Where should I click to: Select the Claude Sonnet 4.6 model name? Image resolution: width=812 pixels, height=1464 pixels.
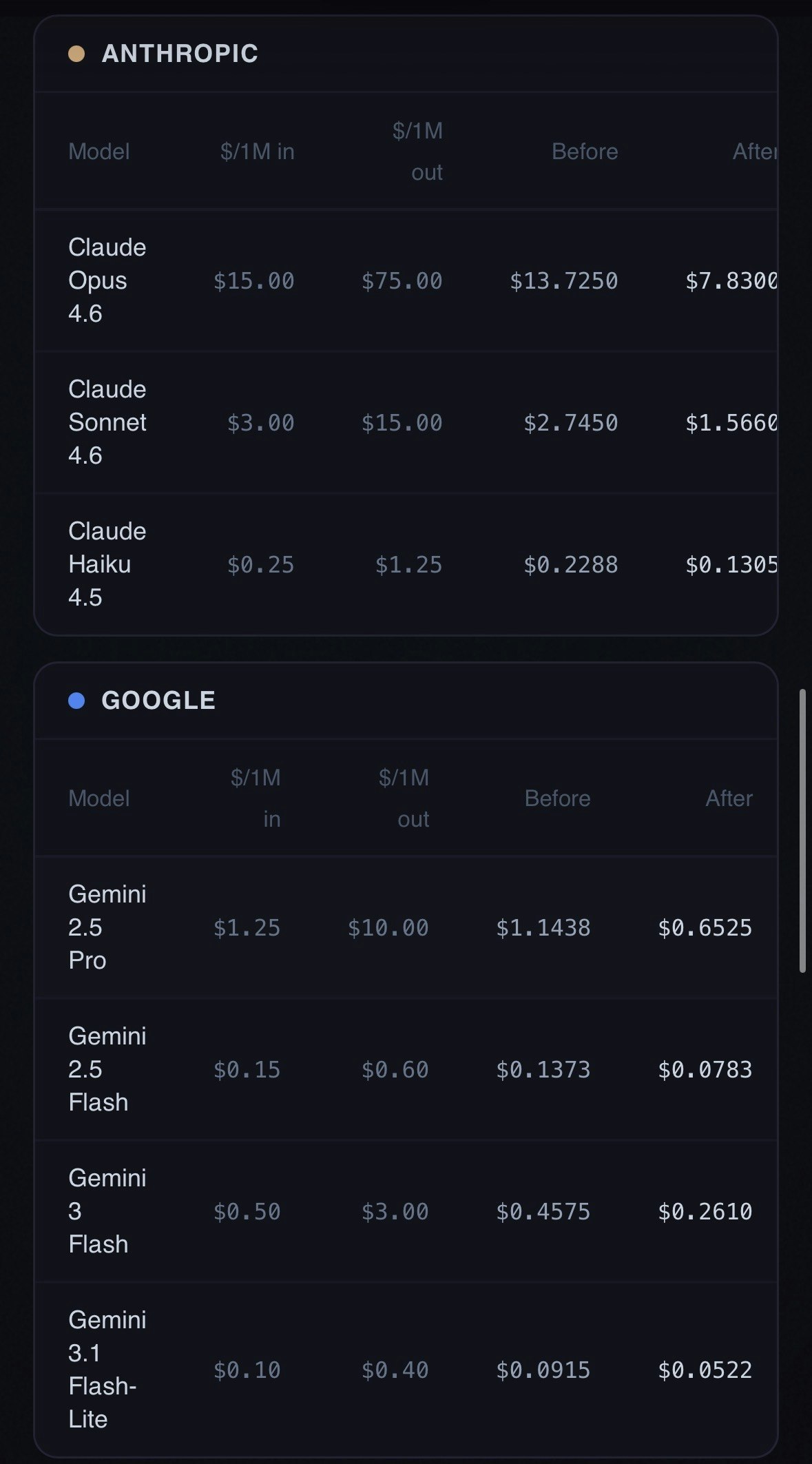107,422
